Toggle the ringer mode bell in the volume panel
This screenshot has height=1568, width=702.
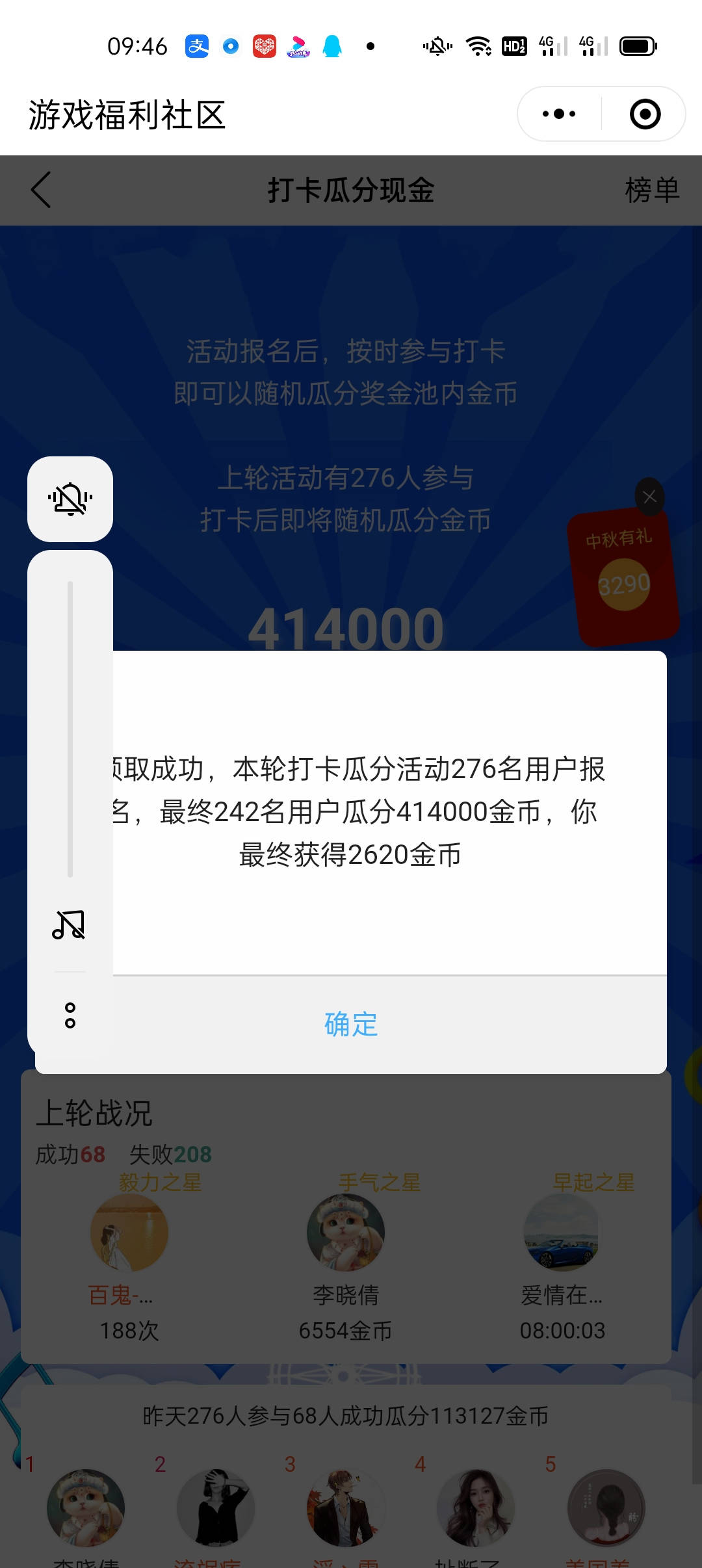point(70,499)
